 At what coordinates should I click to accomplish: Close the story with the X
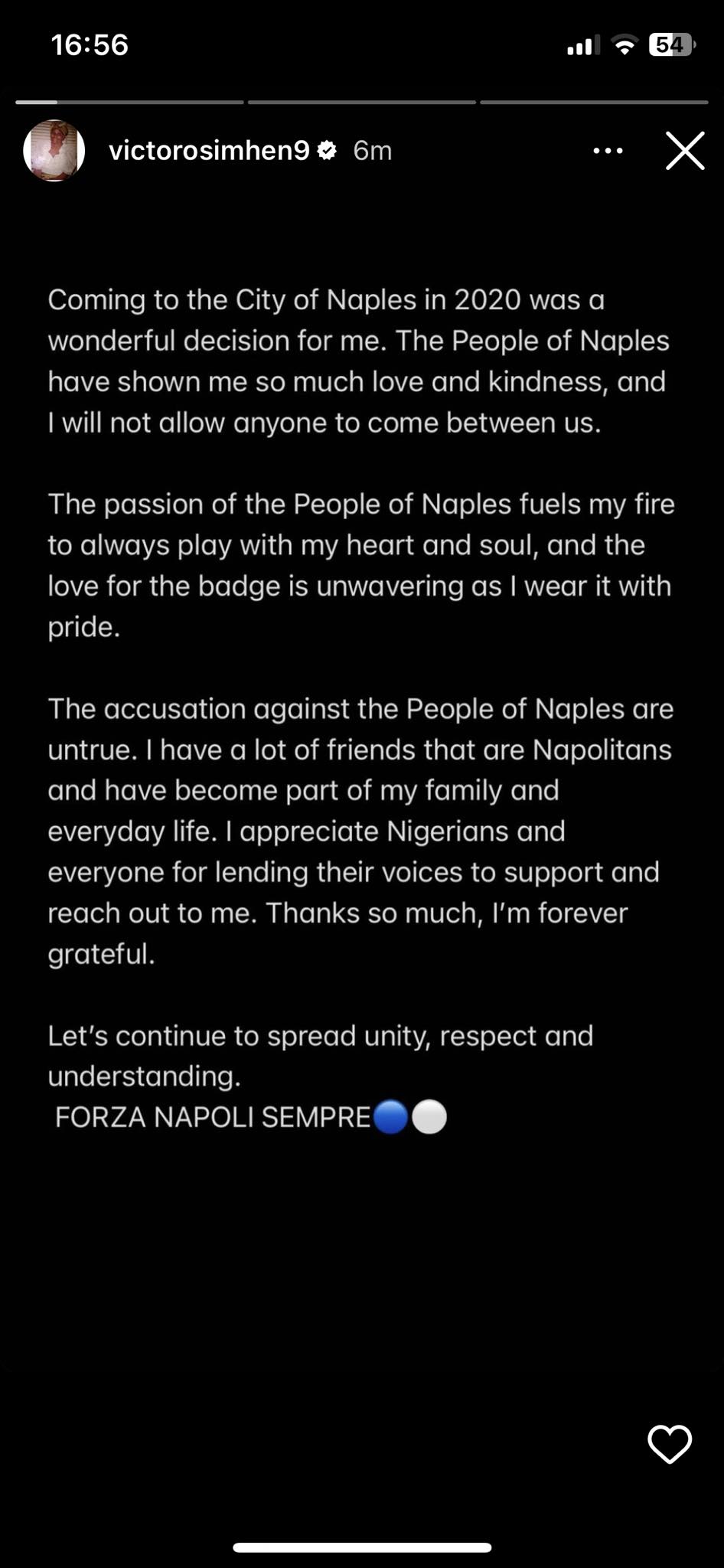(x=684, y=151)
